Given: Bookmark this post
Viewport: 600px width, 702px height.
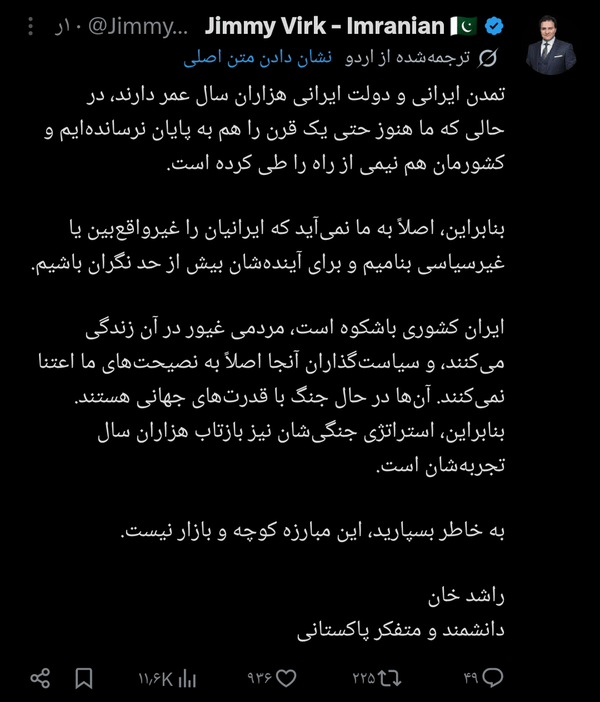Looking at the screenshot, I should click(84, 679).
